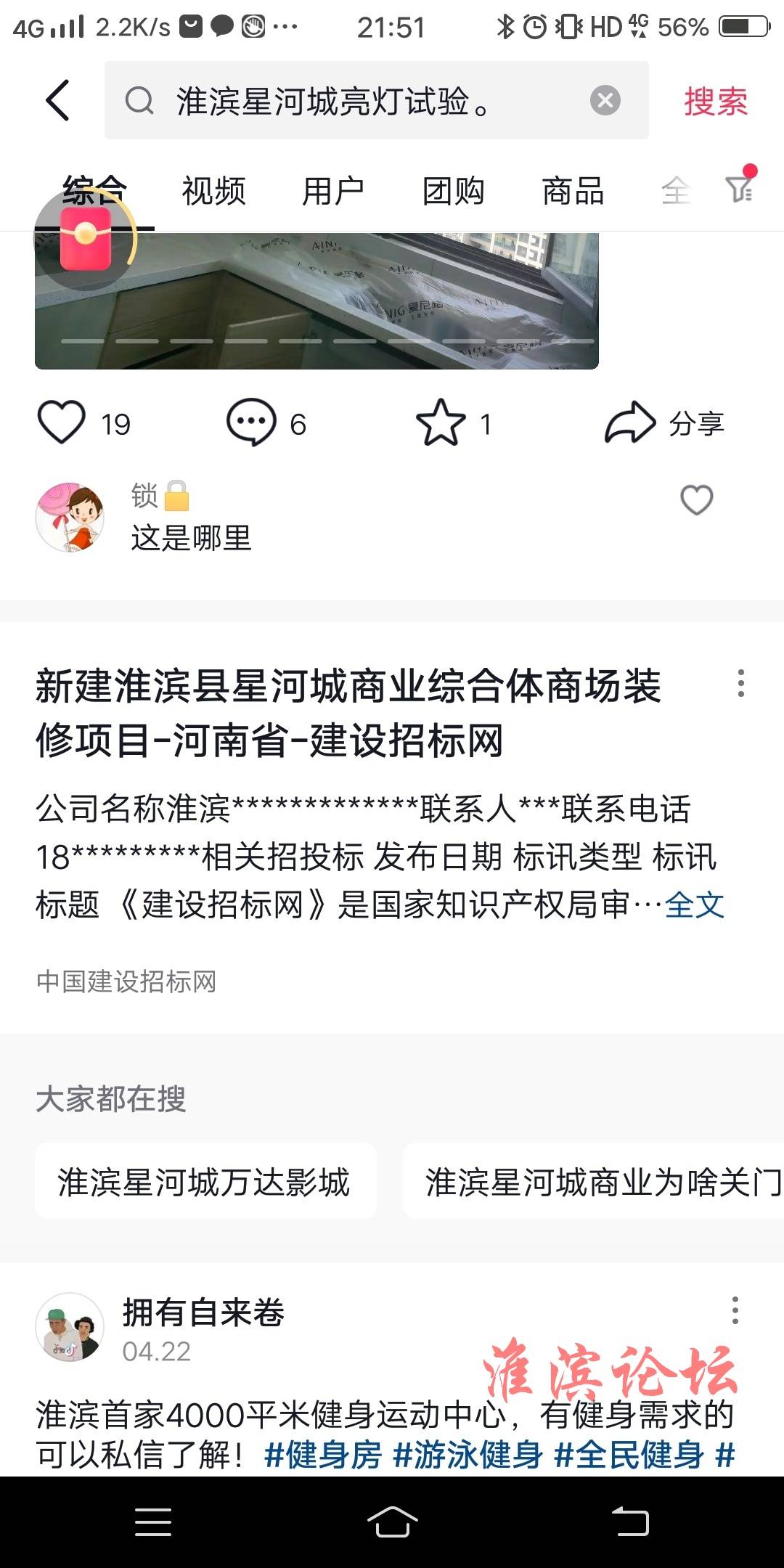Open the floating red envelope

click(x=86, y=238)
